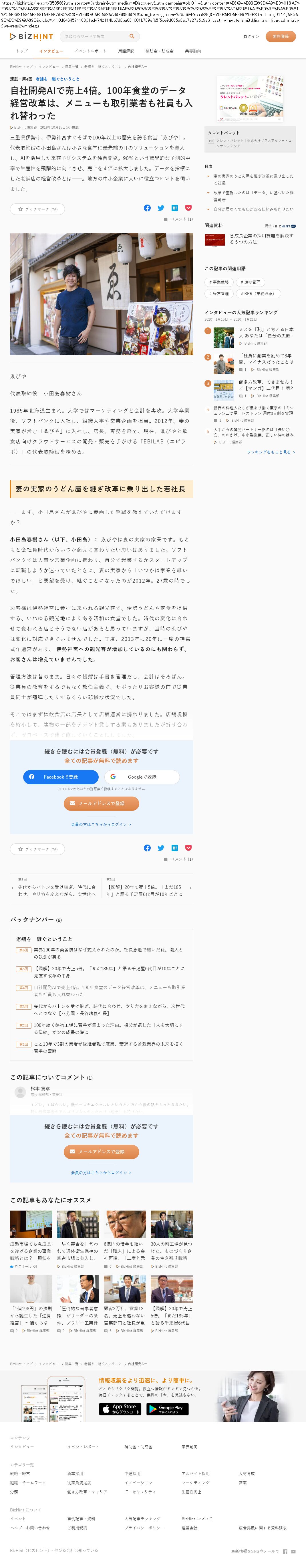
Task: Switch to the 業界動向 tab
Action: pos(193,51)
